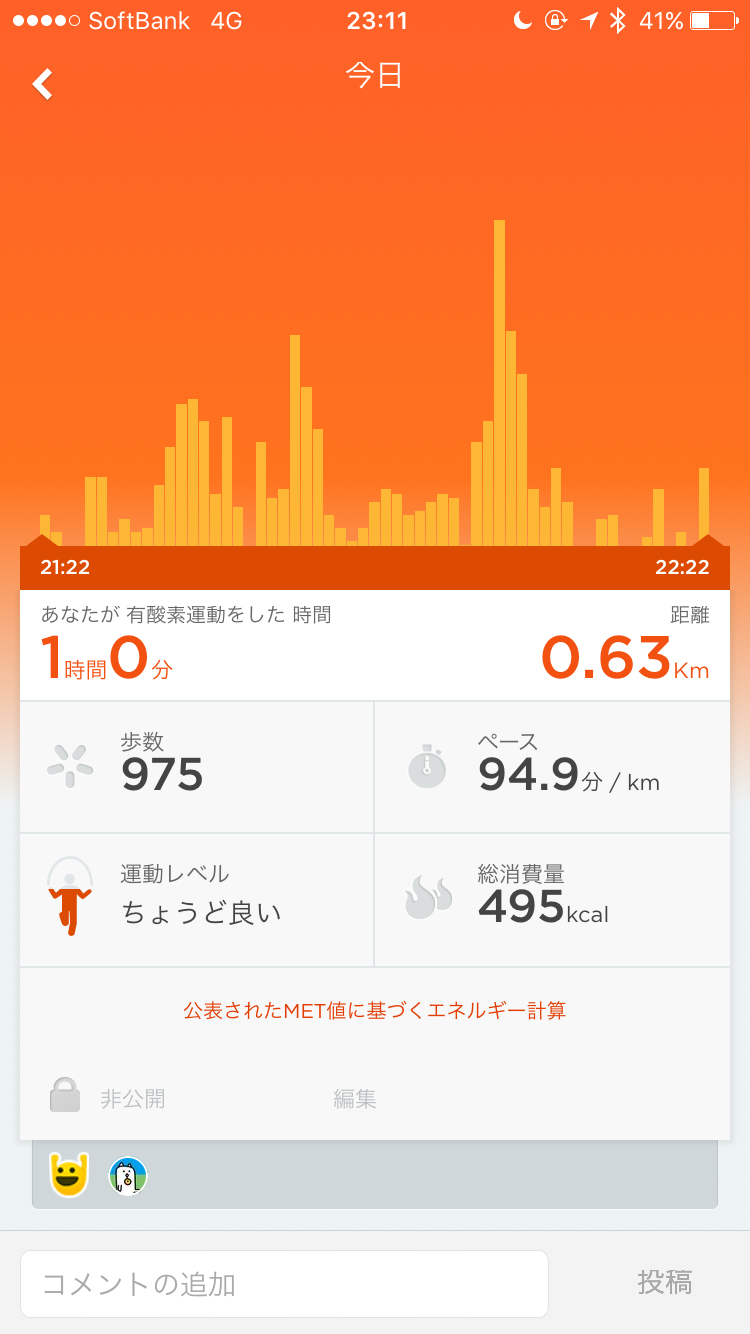Tap 投稿 to post the comment
The height and width of the screenshot is (1334, 750).
click(665, 1283)
